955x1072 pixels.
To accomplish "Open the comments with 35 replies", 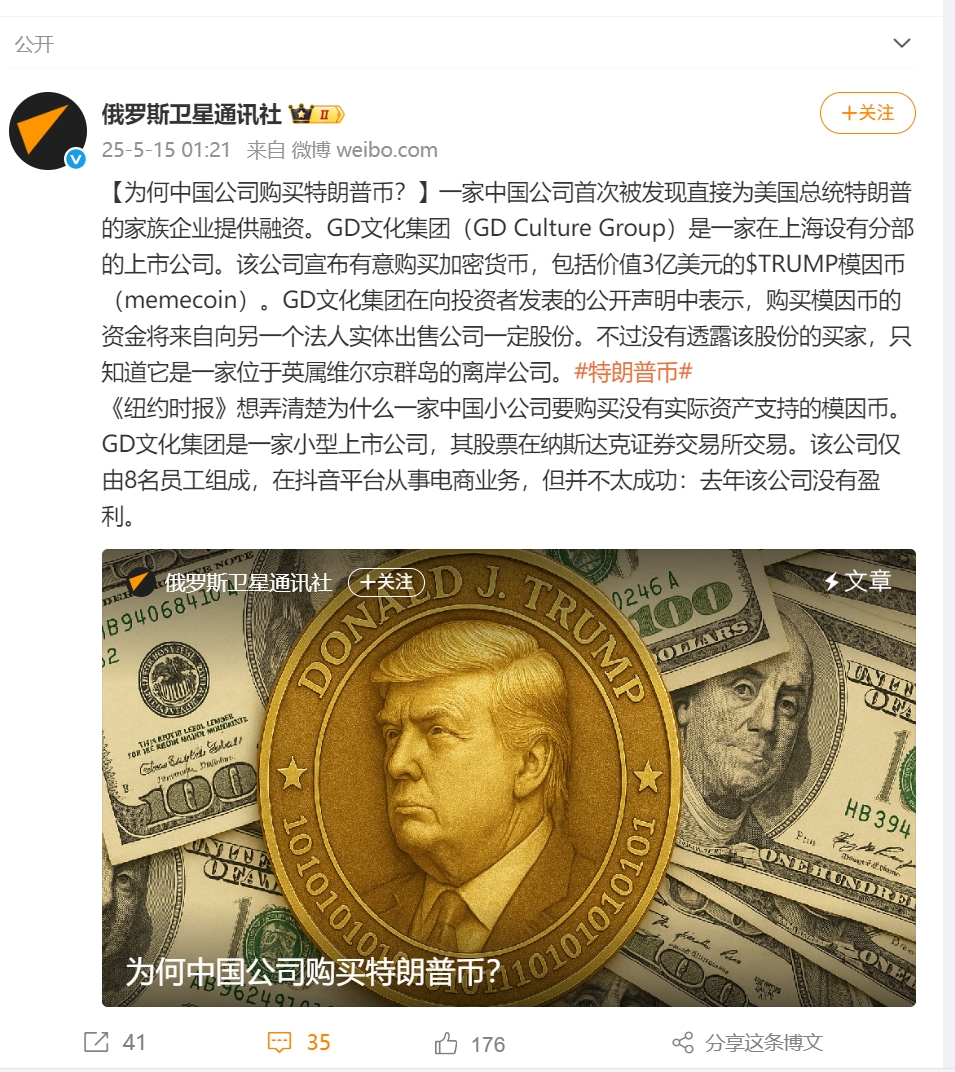I will 298,1042.
